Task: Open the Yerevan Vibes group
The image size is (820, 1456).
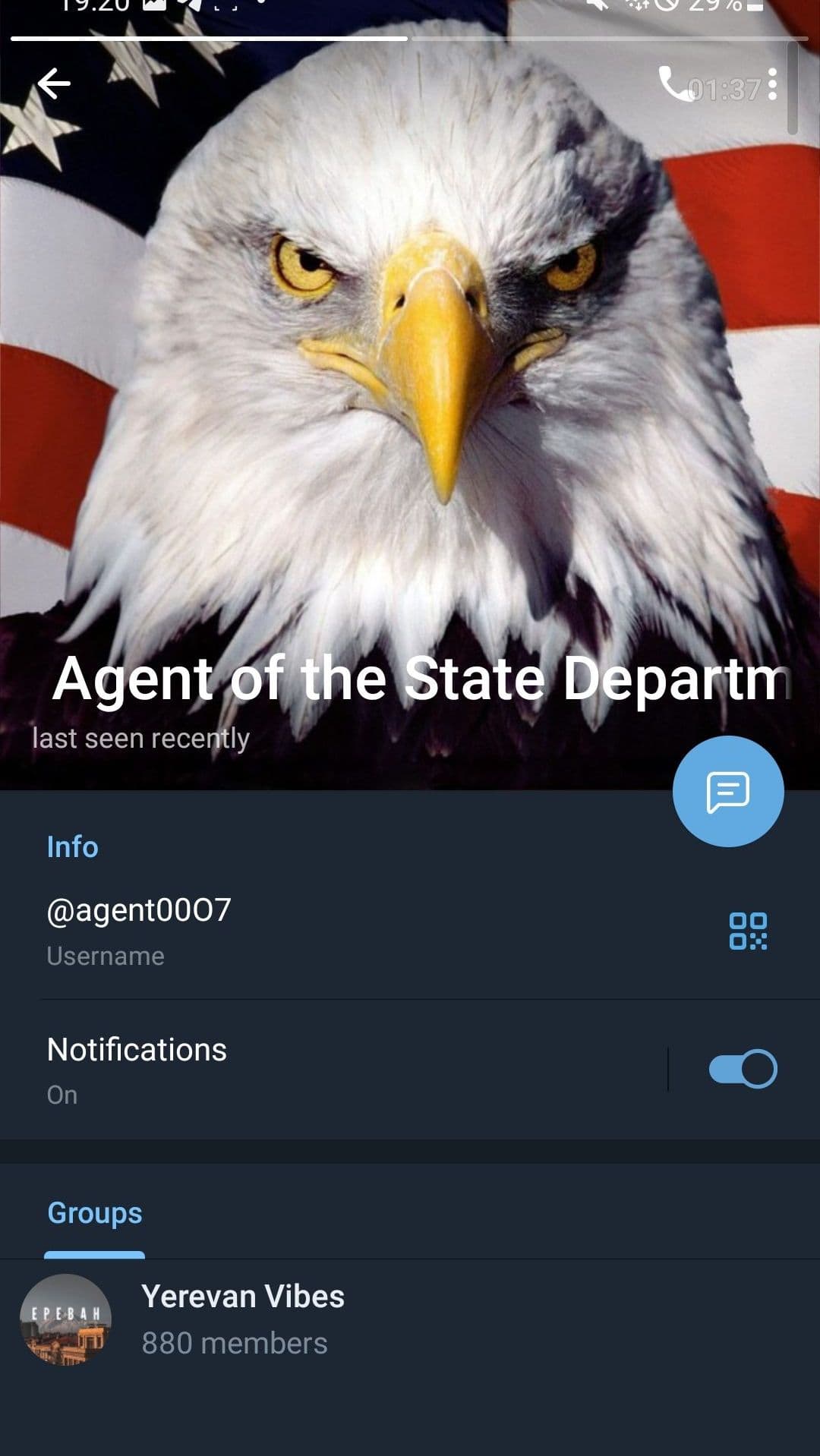Action: click(x=304, y=1319)
